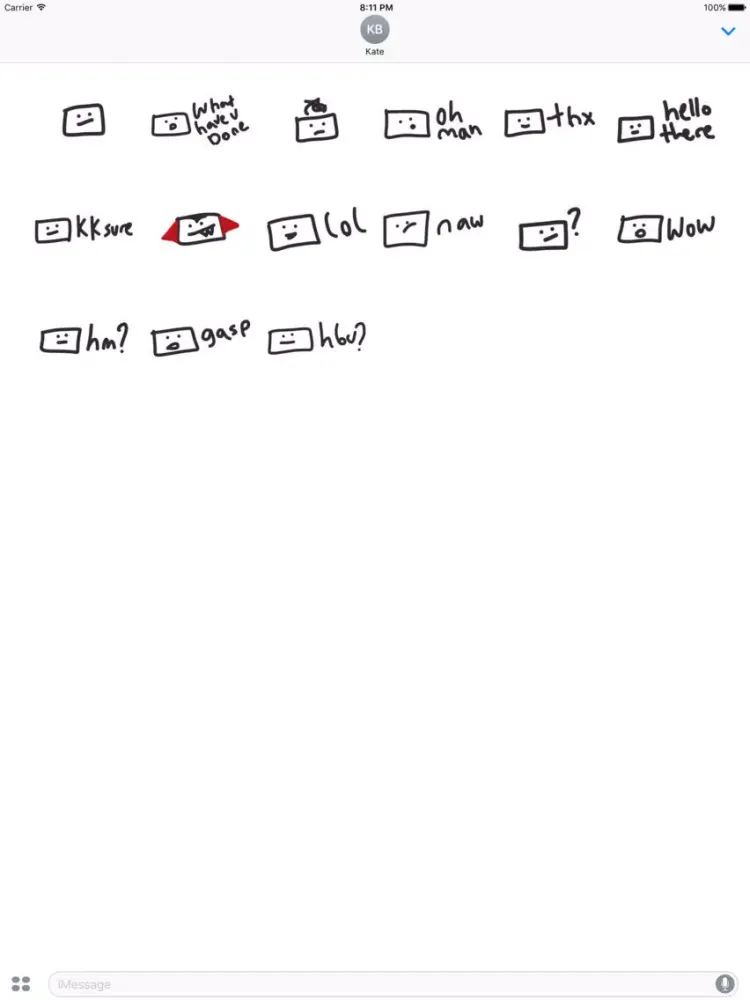Pick the red-caped vampire sticker
Screen dimensions: 750x1000
pyautogui.click(x=200, y=229)
